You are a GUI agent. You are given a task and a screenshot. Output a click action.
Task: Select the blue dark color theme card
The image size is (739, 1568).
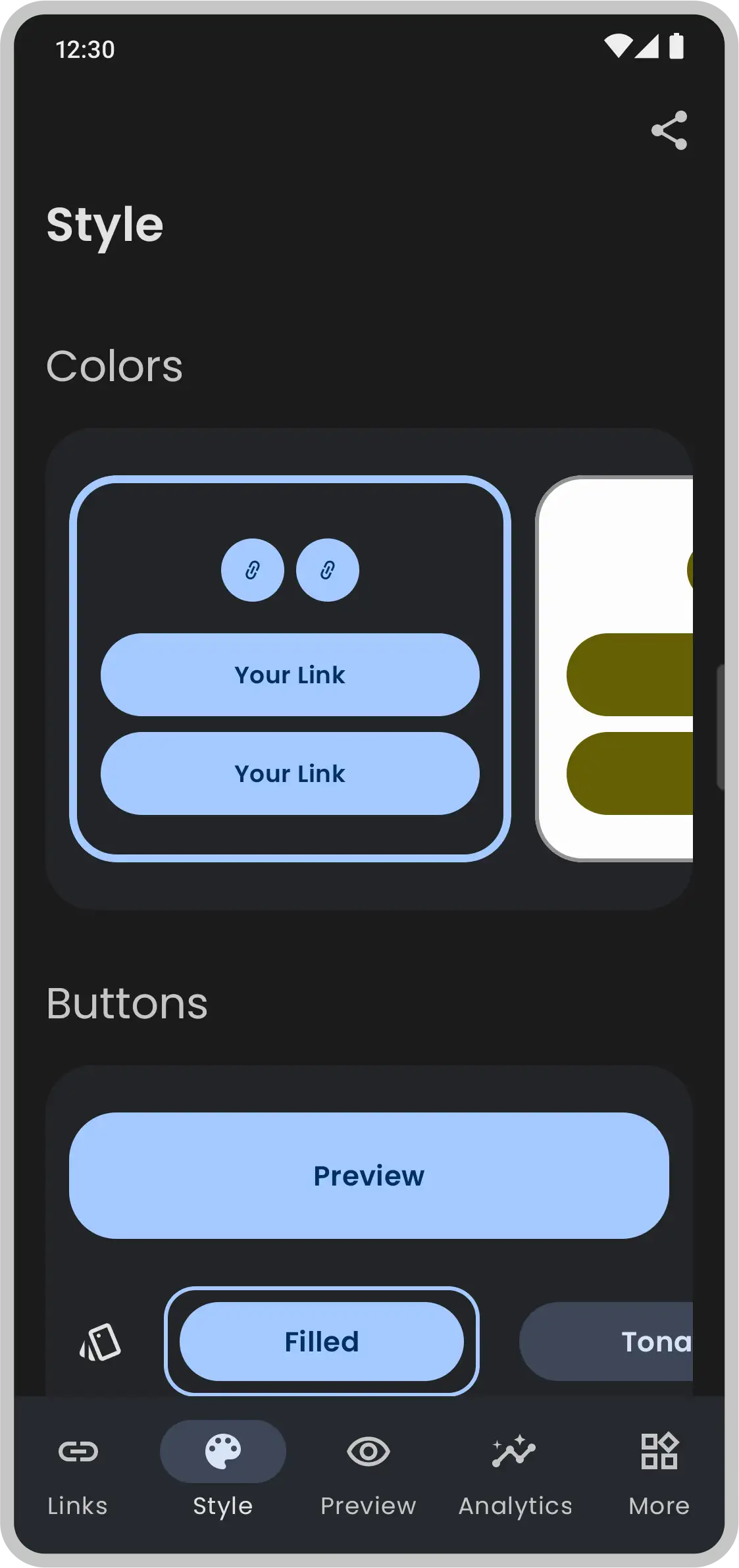click(x=290, y=669)
